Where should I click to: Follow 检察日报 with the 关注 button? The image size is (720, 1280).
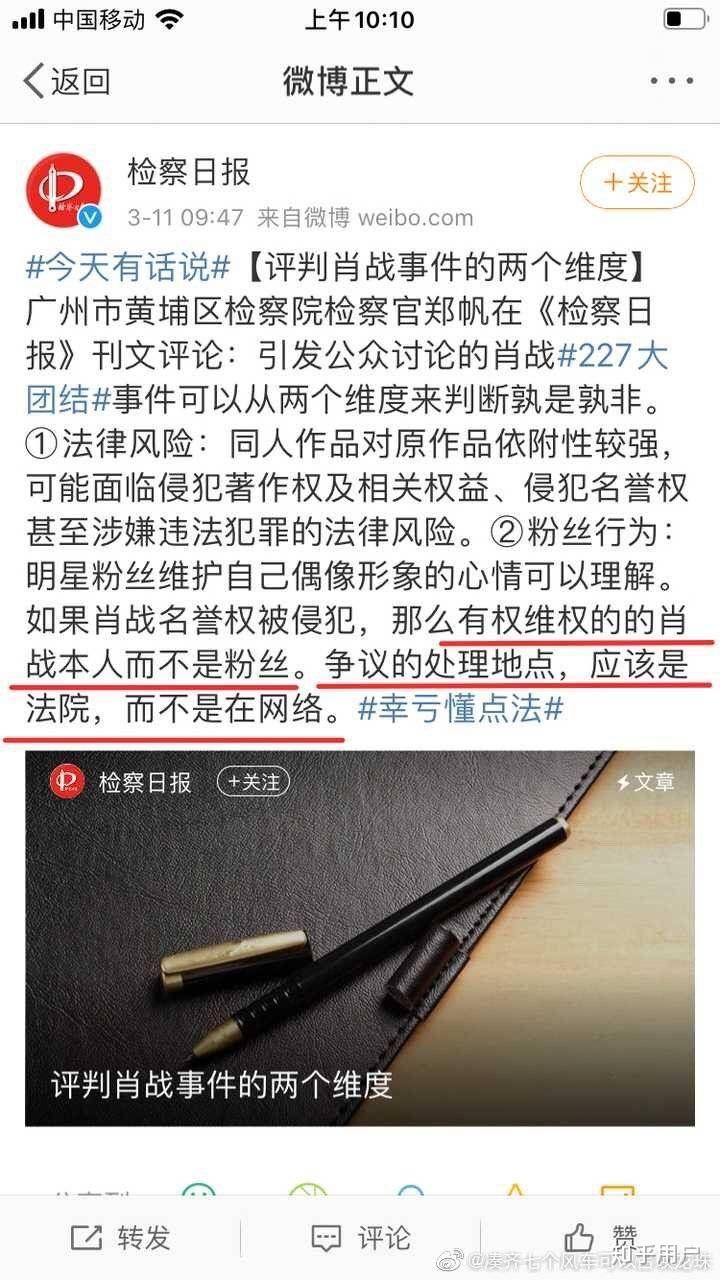pos(637,182)
